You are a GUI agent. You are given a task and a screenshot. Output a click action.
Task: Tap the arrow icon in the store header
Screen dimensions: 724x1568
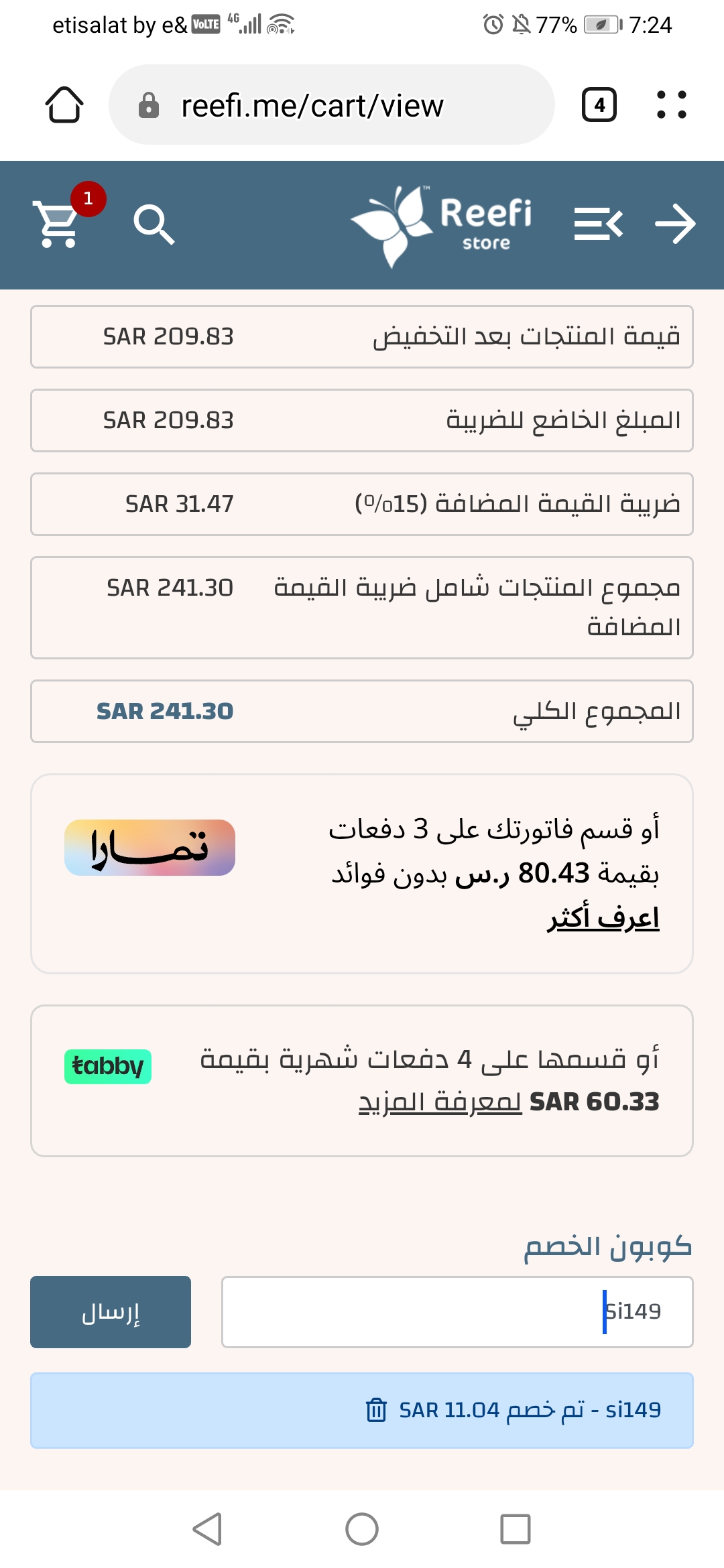pyautogui.click(x=675, y=224)
